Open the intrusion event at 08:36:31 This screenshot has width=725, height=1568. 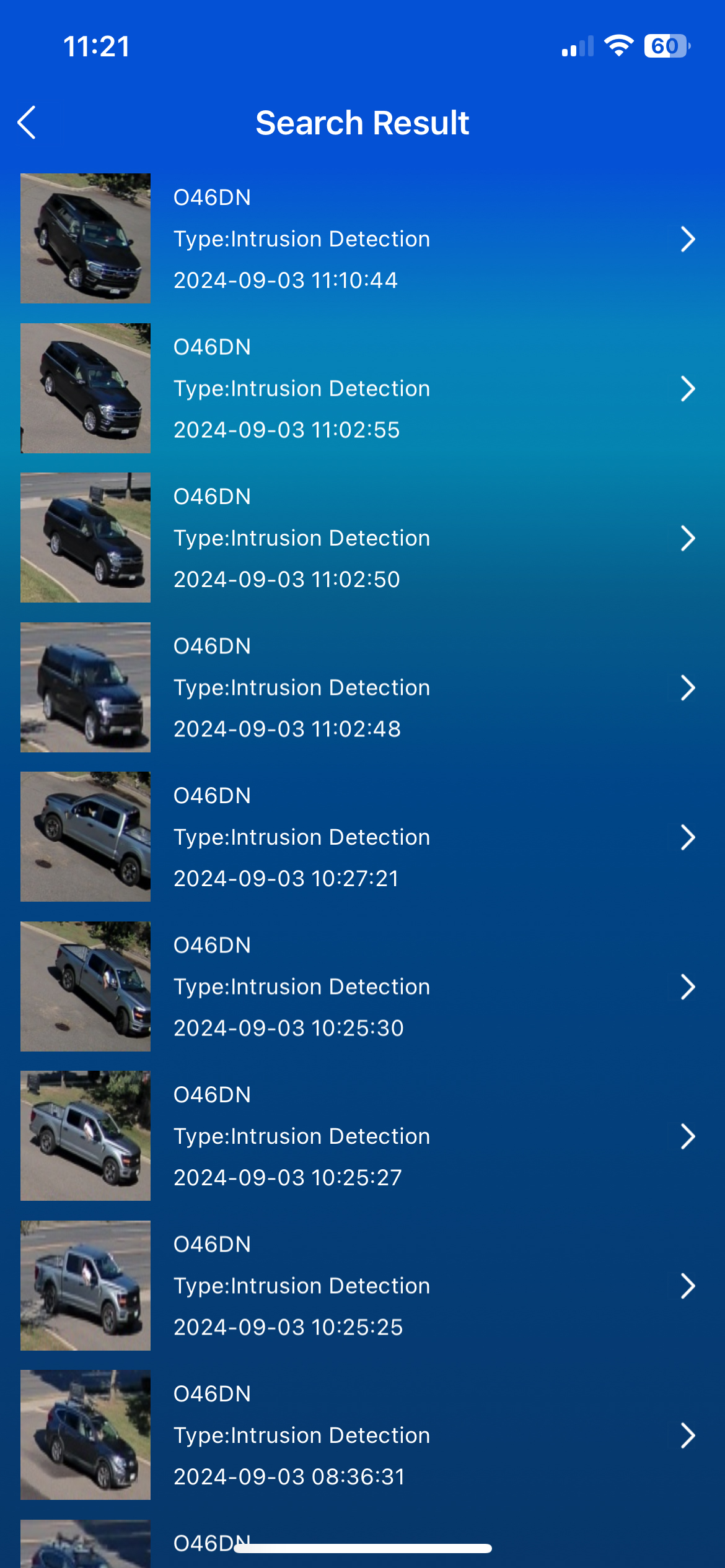tap(362, 1435)
